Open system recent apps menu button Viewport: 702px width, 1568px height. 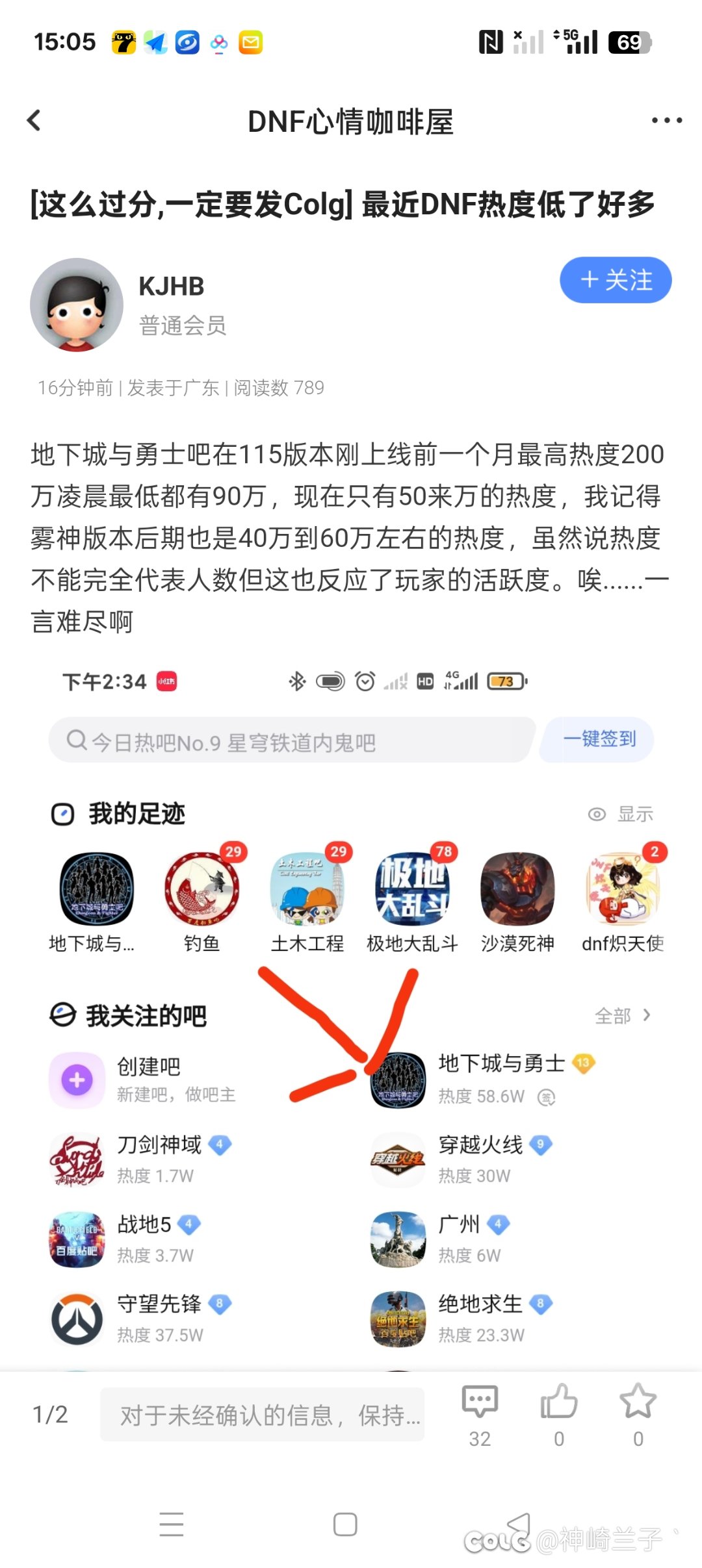tap(172, 1524)
